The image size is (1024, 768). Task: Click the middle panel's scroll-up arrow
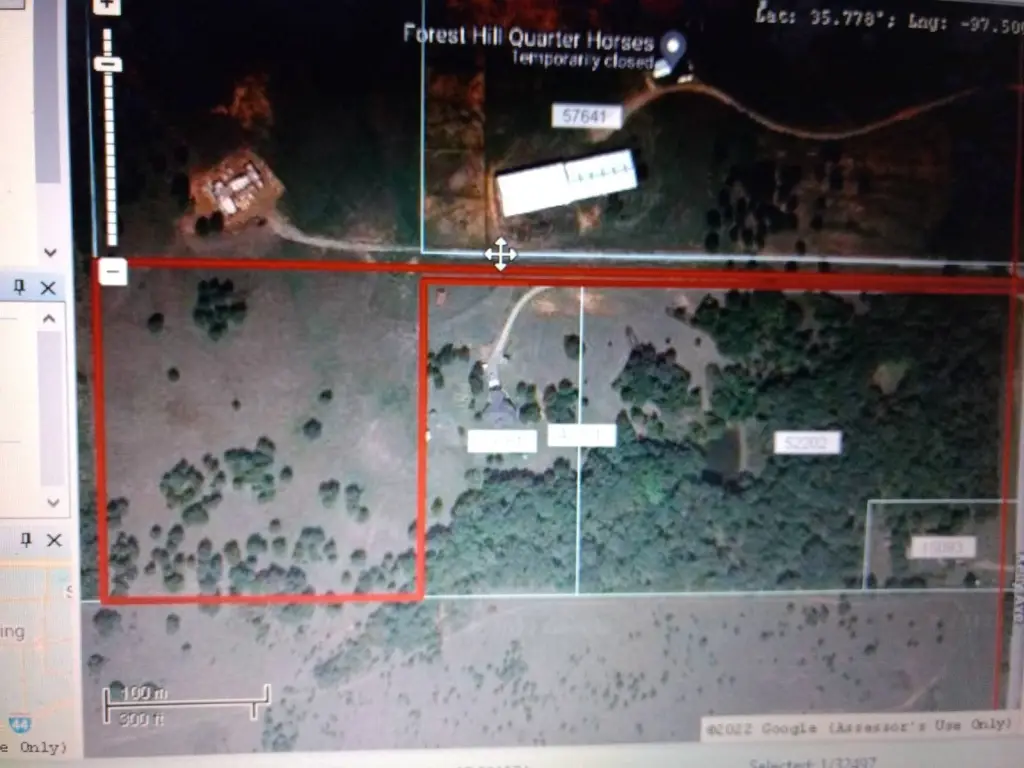point(50,319)
